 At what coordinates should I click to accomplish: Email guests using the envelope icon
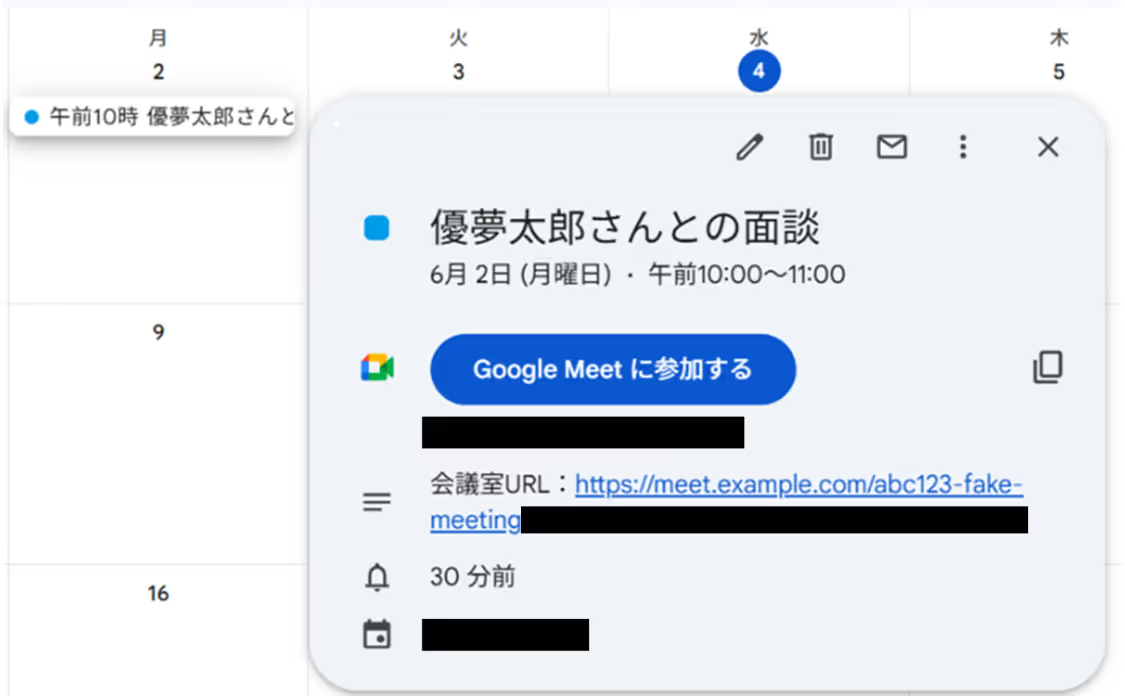(891, 148)
